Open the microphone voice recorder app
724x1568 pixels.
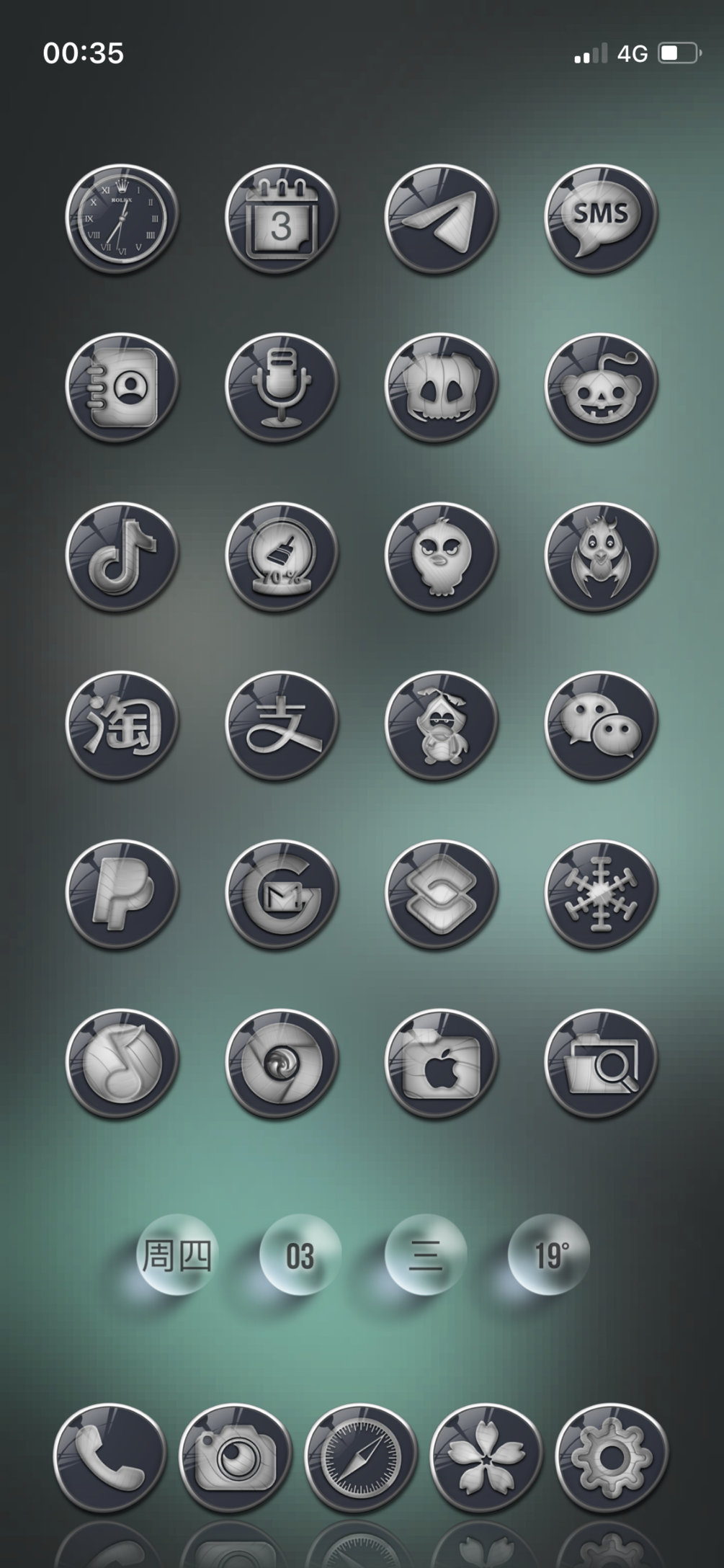point(281,387)
